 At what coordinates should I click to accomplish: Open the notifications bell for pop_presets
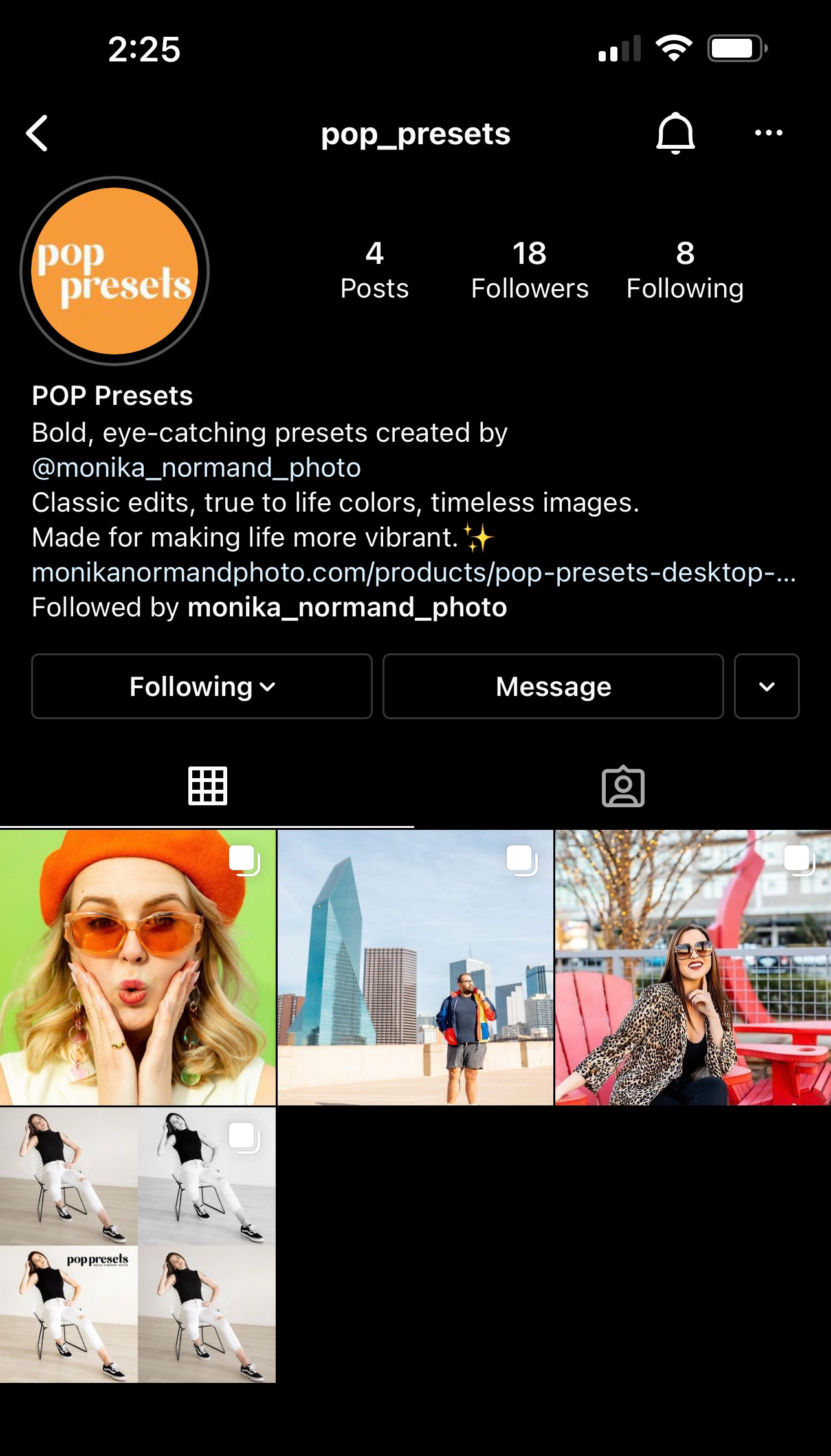pyautogui.click(x=675, y=133)
